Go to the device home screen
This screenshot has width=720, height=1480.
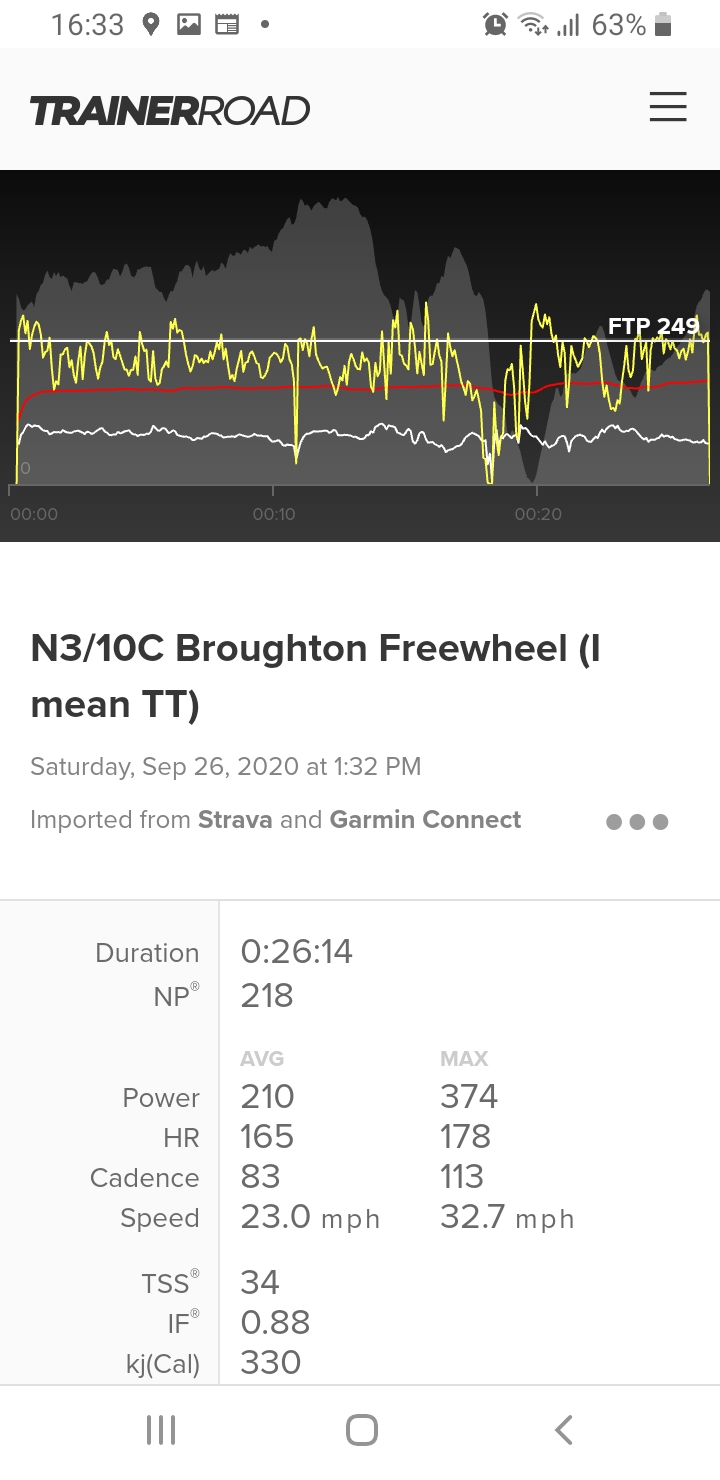(361, 1430)
